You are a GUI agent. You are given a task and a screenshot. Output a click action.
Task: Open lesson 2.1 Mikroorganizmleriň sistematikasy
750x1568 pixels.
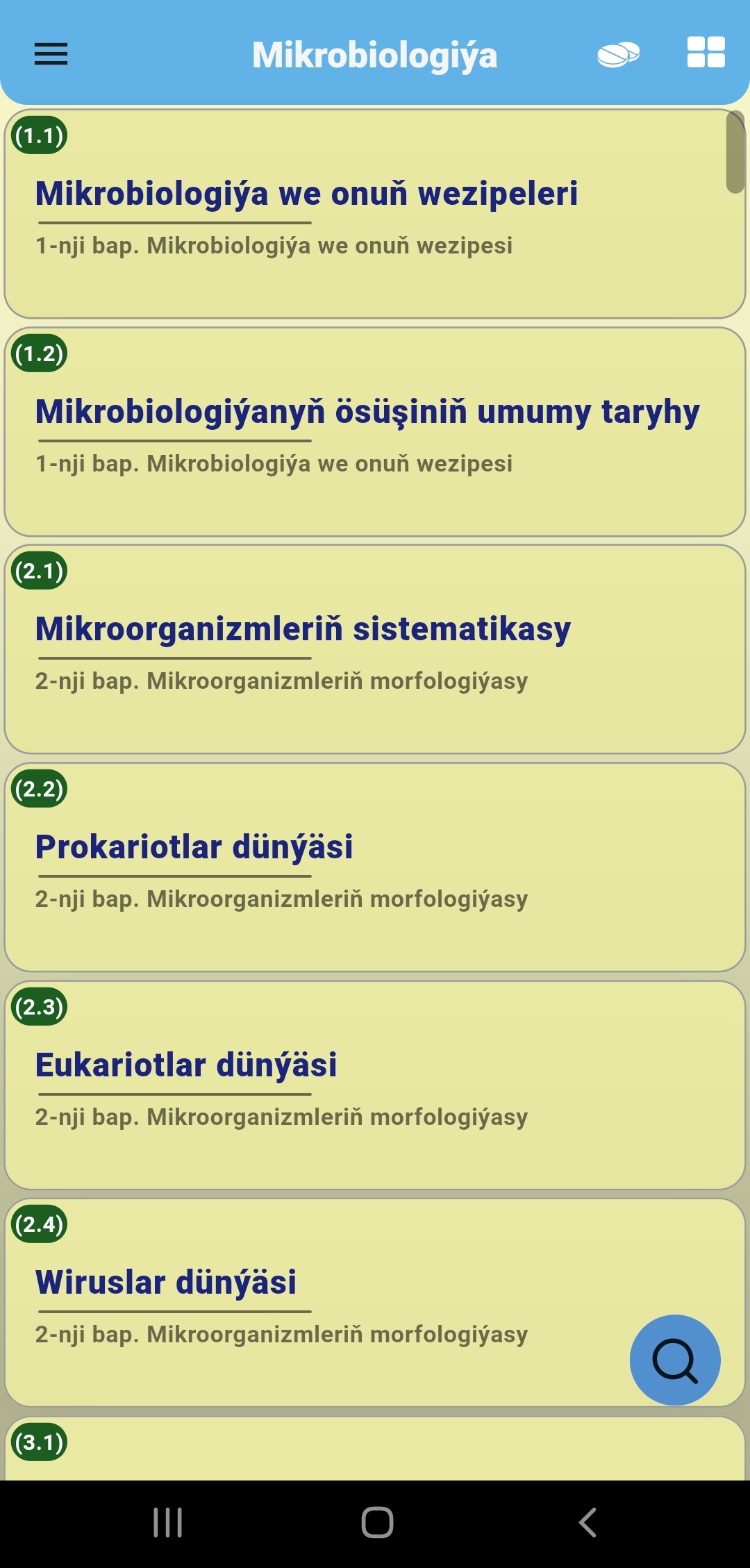(375, 649)
